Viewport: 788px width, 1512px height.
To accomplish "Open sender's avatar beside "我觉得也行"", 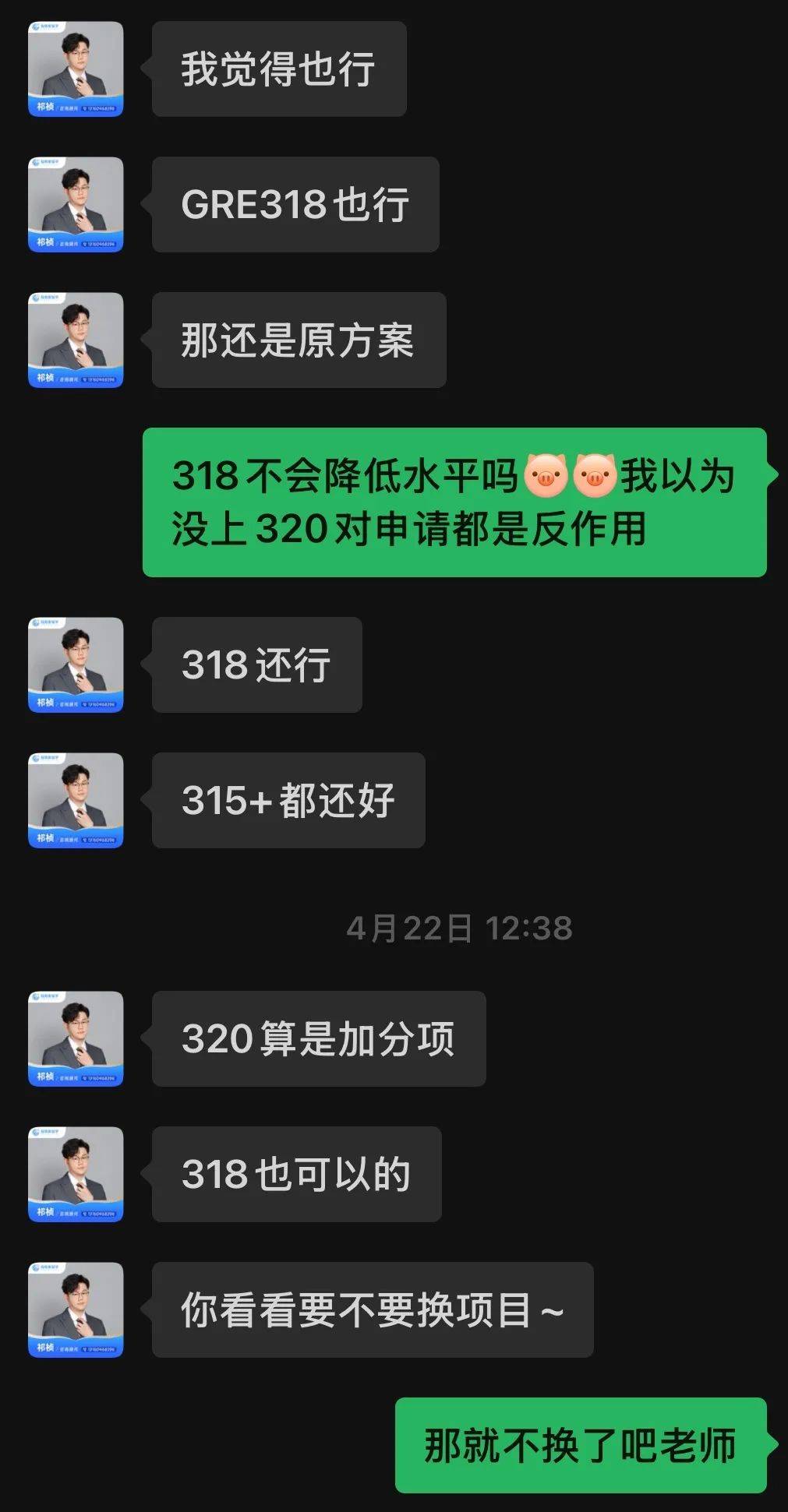I will click(x=76, y=69).
